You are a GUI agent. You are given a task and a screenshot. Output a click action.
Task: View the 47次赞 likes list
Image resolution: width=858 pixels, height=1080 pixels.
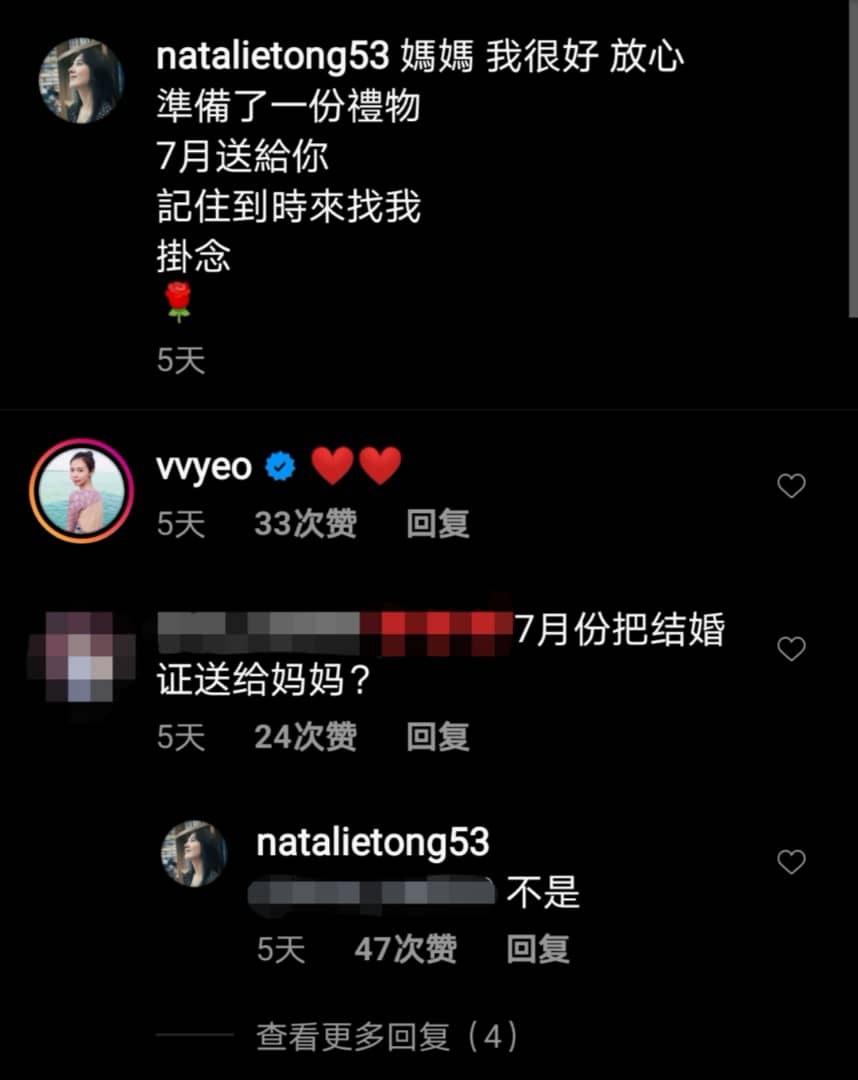(x=405, y=949)
